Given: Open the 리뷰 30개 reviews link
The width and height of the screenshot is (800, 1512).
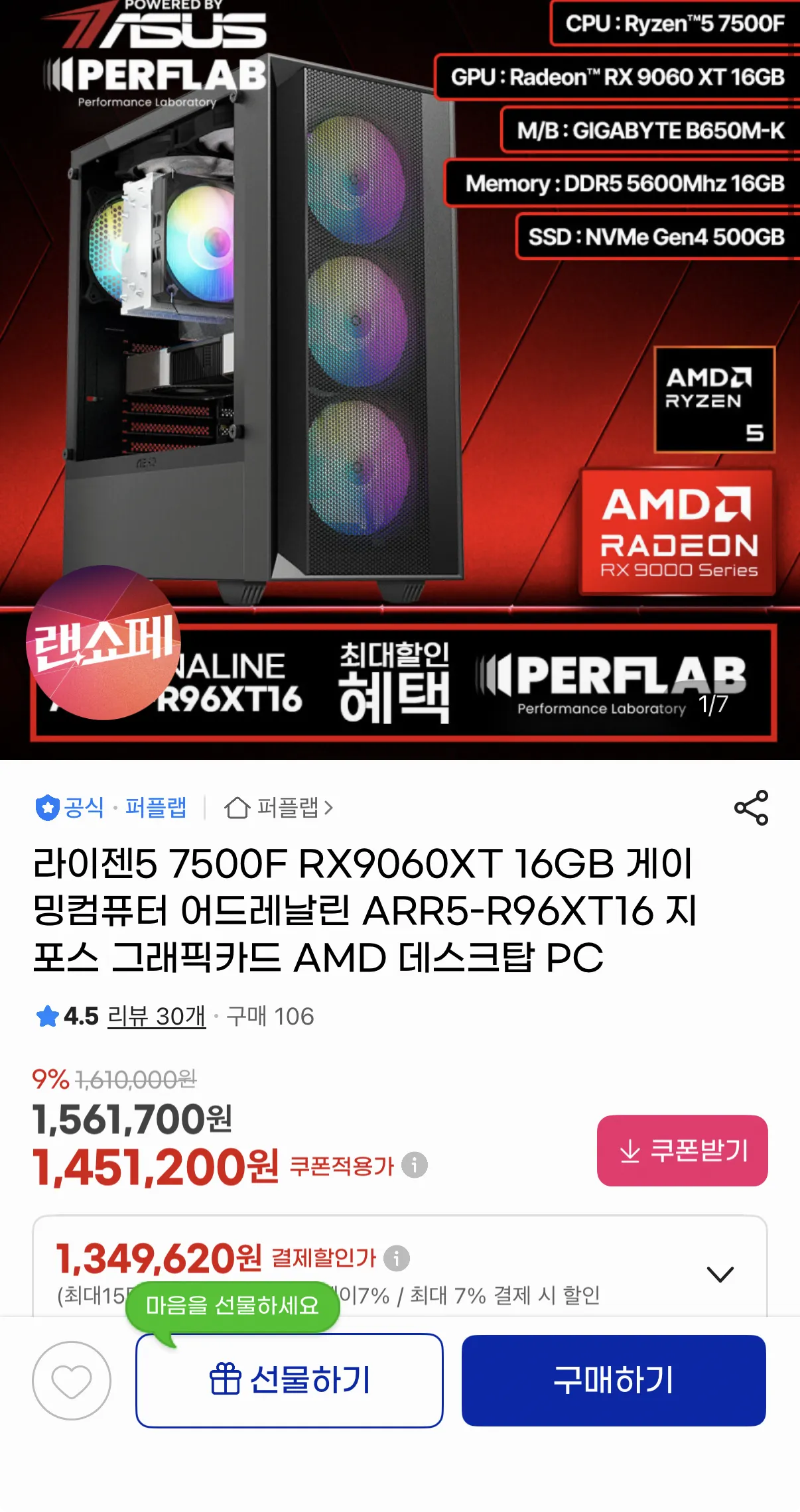Looking at the screenshot, I should click(157, 1016).
